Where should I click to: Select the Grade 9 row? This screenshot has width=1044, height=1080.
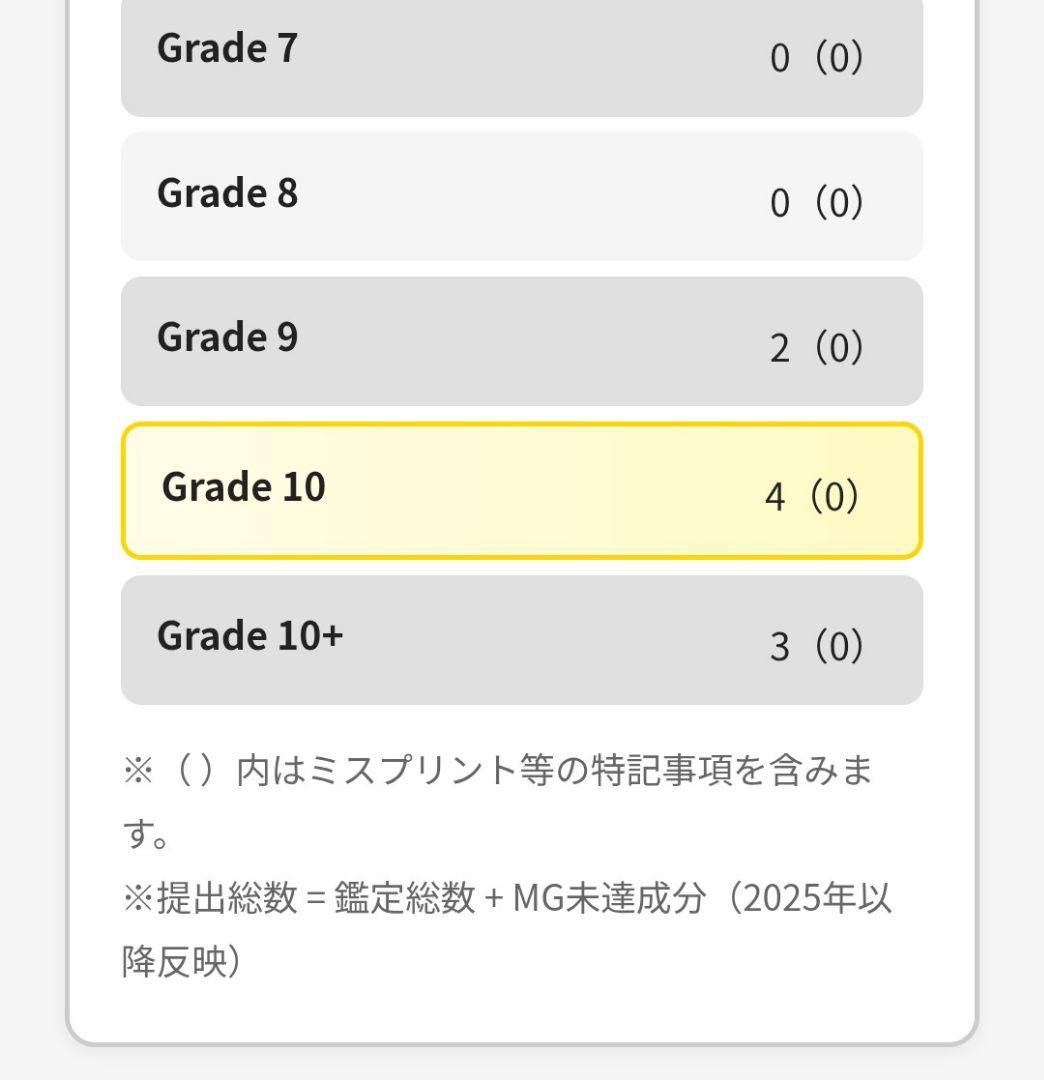coord(520,341)
